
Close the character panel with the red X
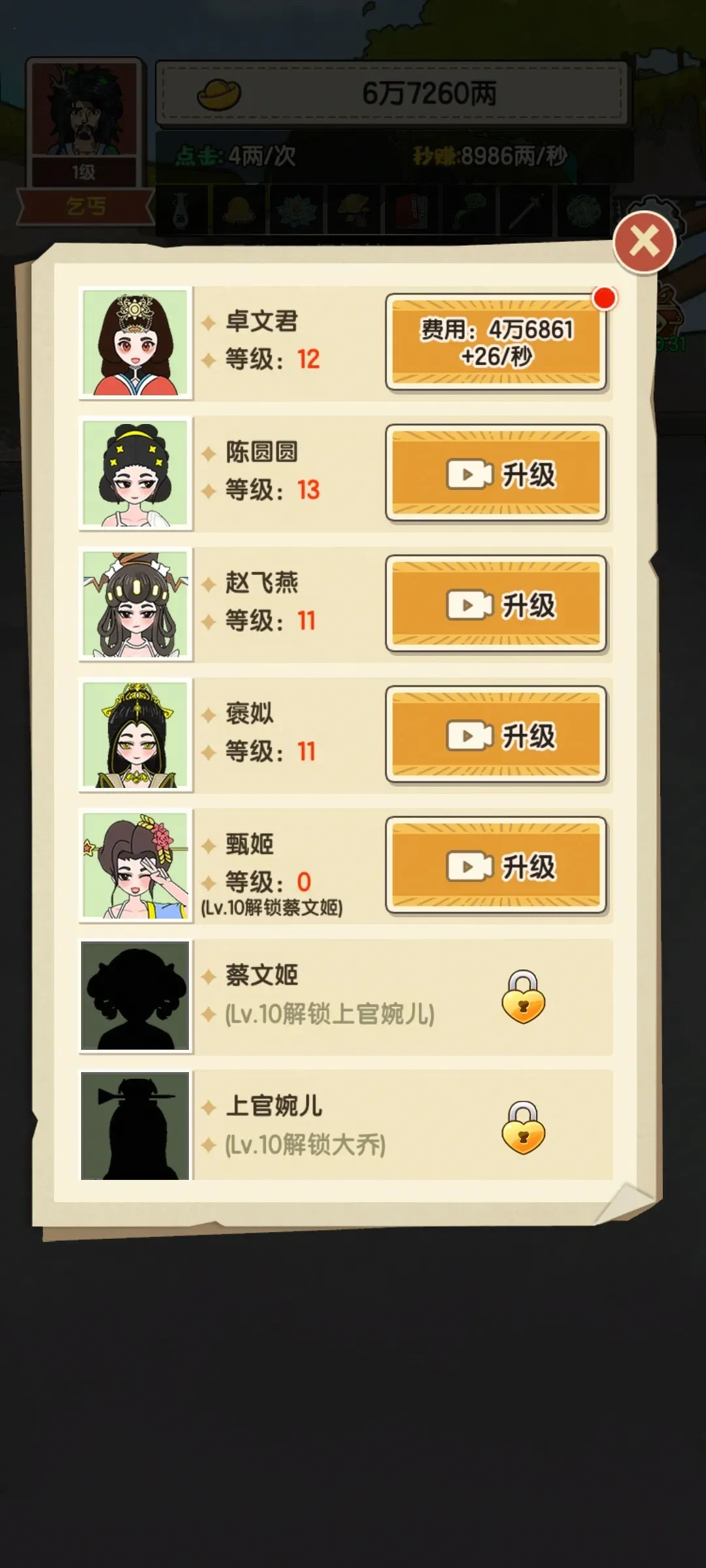pyautogui.click(x=644, y=241)
